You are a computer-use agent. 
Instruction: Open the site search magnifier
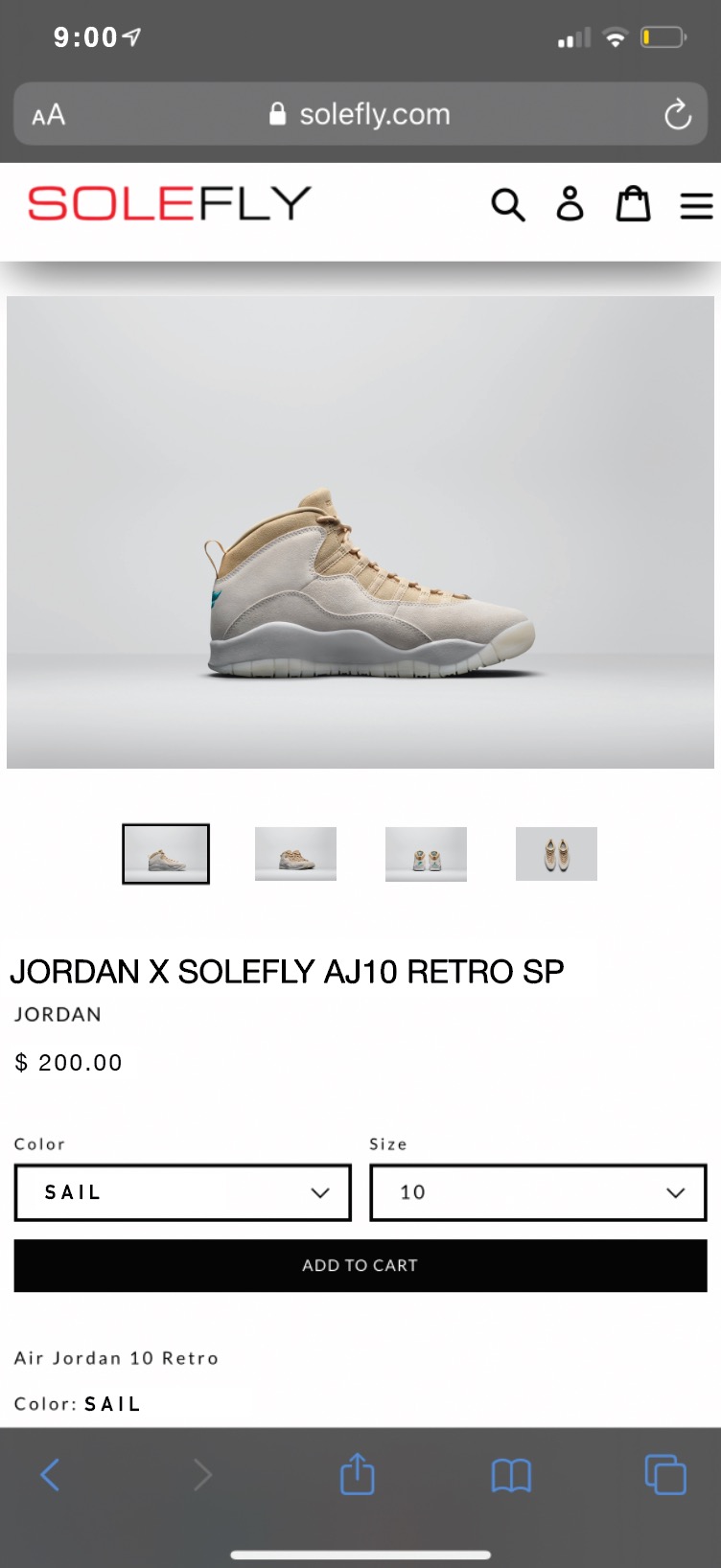coord(507,204)
